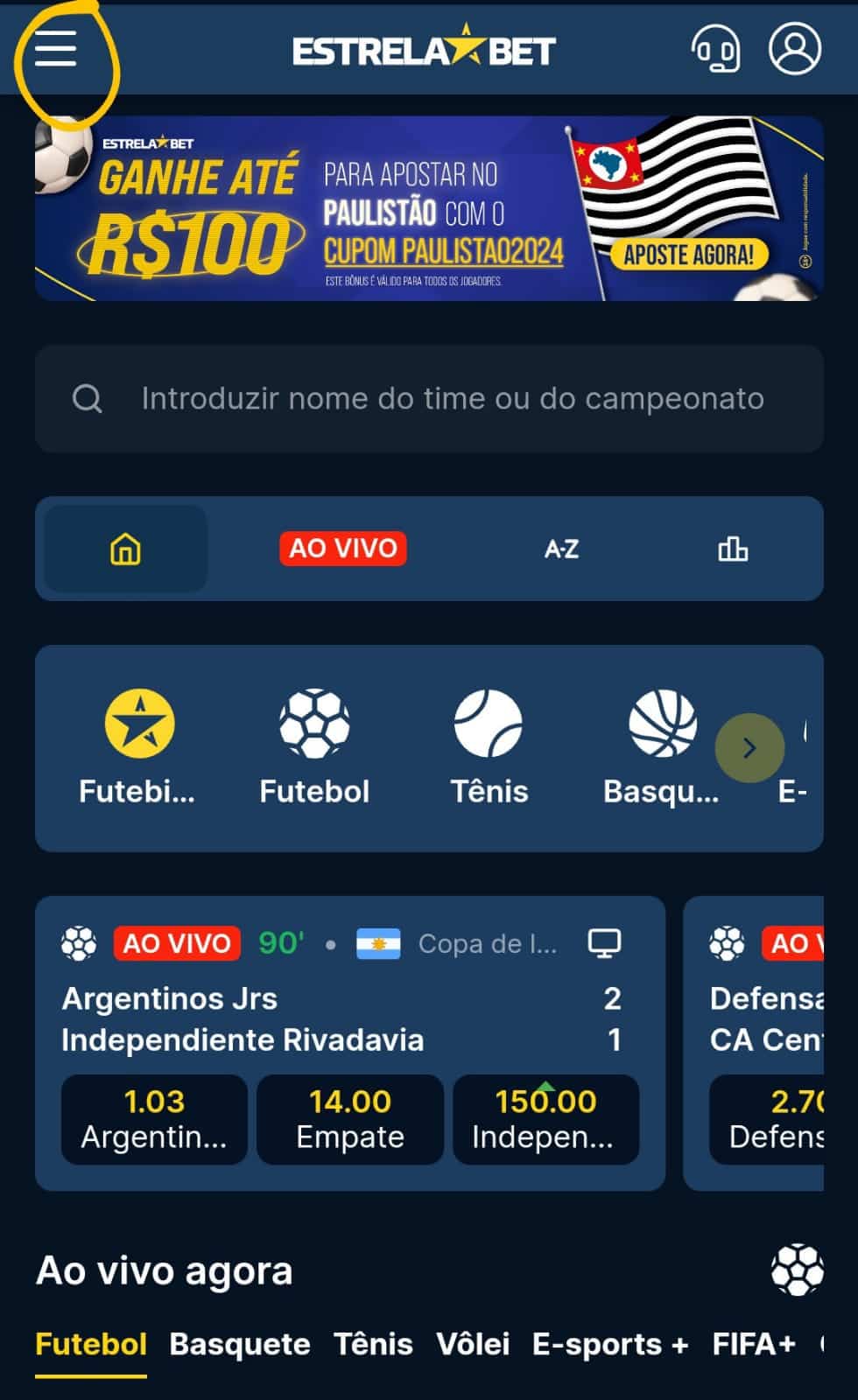Open the Paulistão R$100 bonus banner

click(429, 208)
